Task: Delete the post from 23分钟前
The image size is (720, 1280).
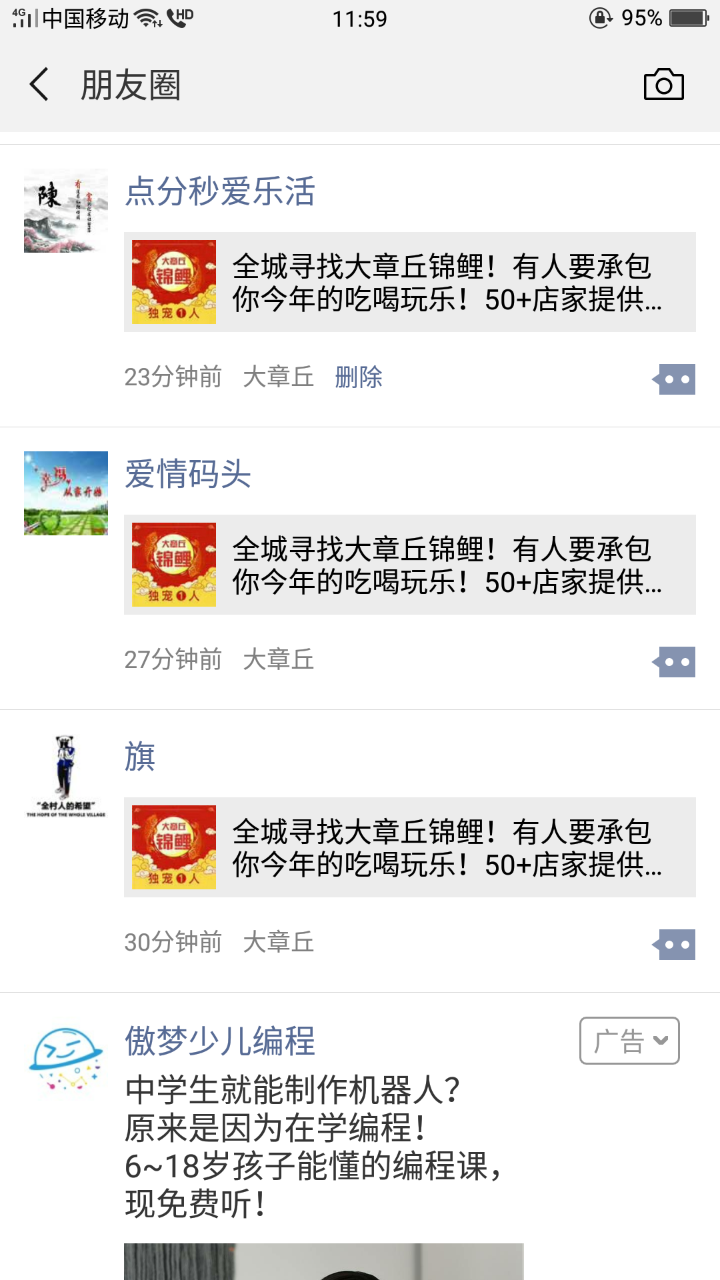Action: pos(358,377)
